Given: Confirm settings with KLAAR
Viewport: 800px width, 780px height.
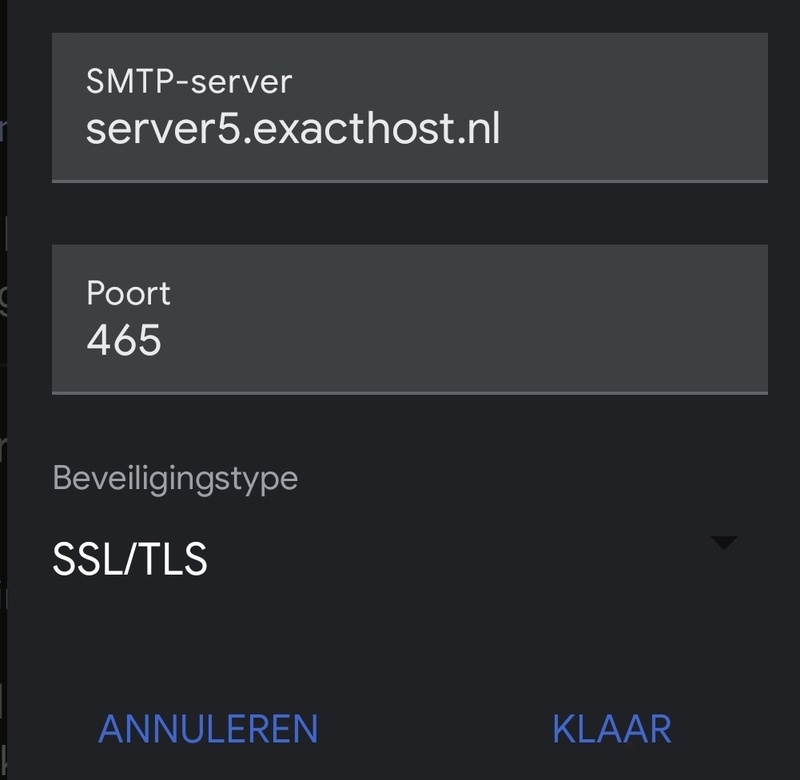Looking at the screenshot, I should click(x=611, y=729).
